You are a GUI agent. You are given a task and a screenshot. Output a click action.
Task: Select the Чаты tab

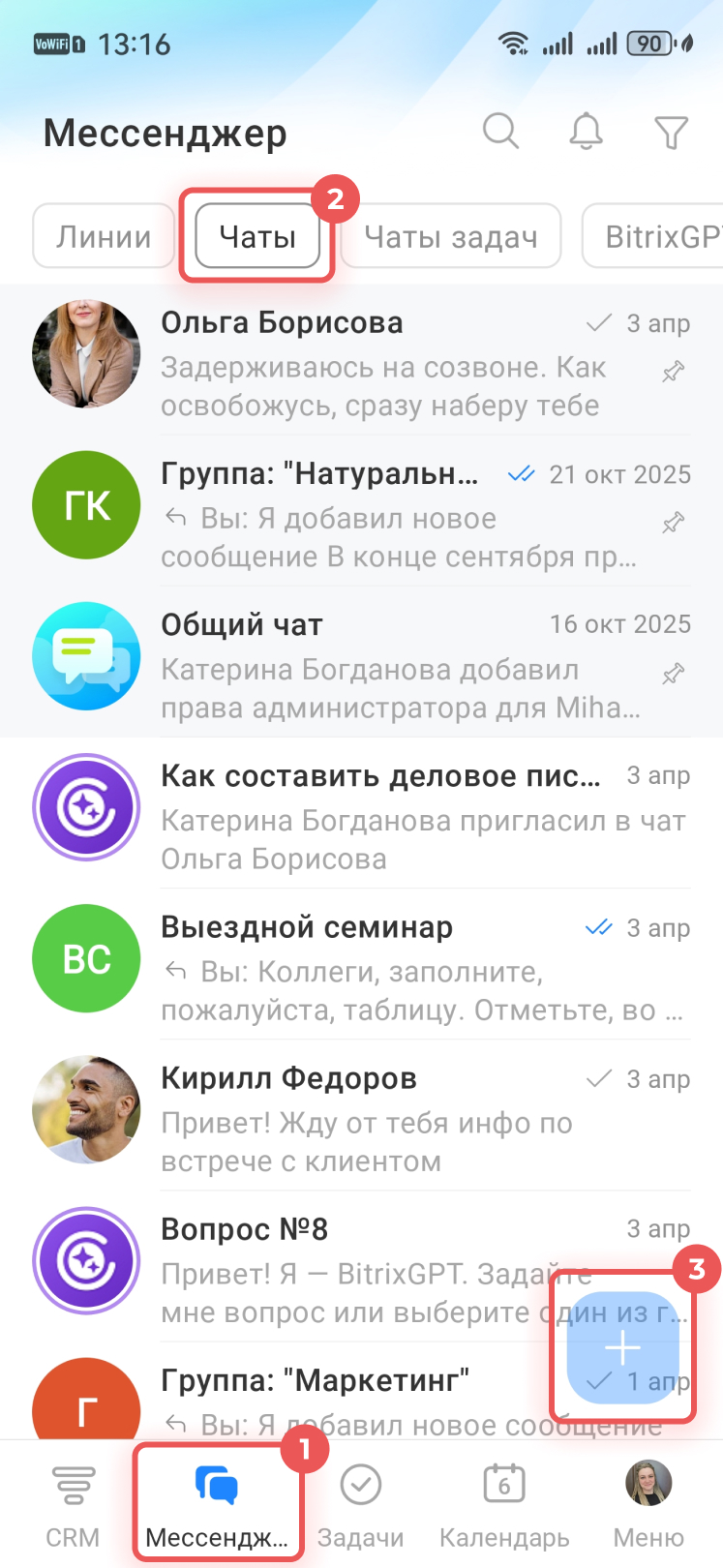(x=257, y=236)
